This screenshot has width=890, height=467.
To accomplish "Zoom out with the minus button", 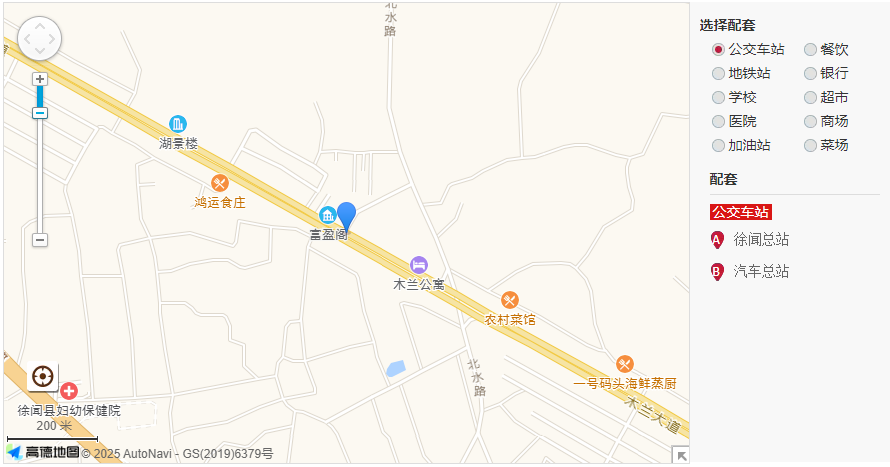I will (40, 240).
